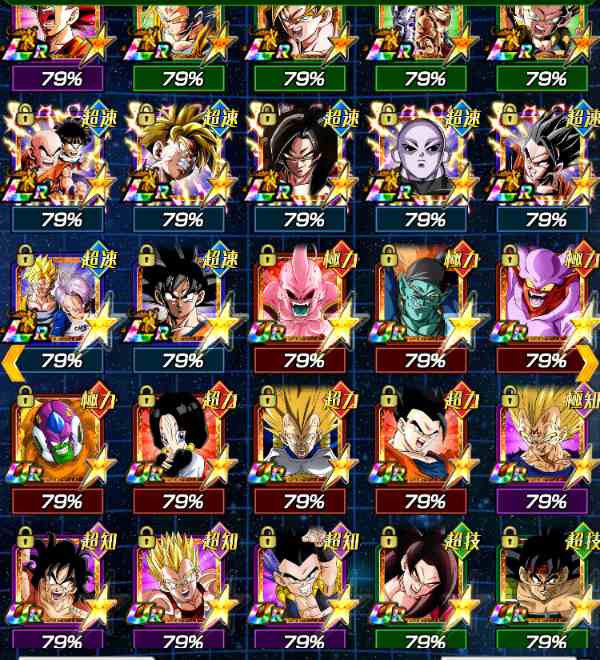600x660 pixels.
Task: Go to the next page with right arrow
Action: tap(588, 362)
